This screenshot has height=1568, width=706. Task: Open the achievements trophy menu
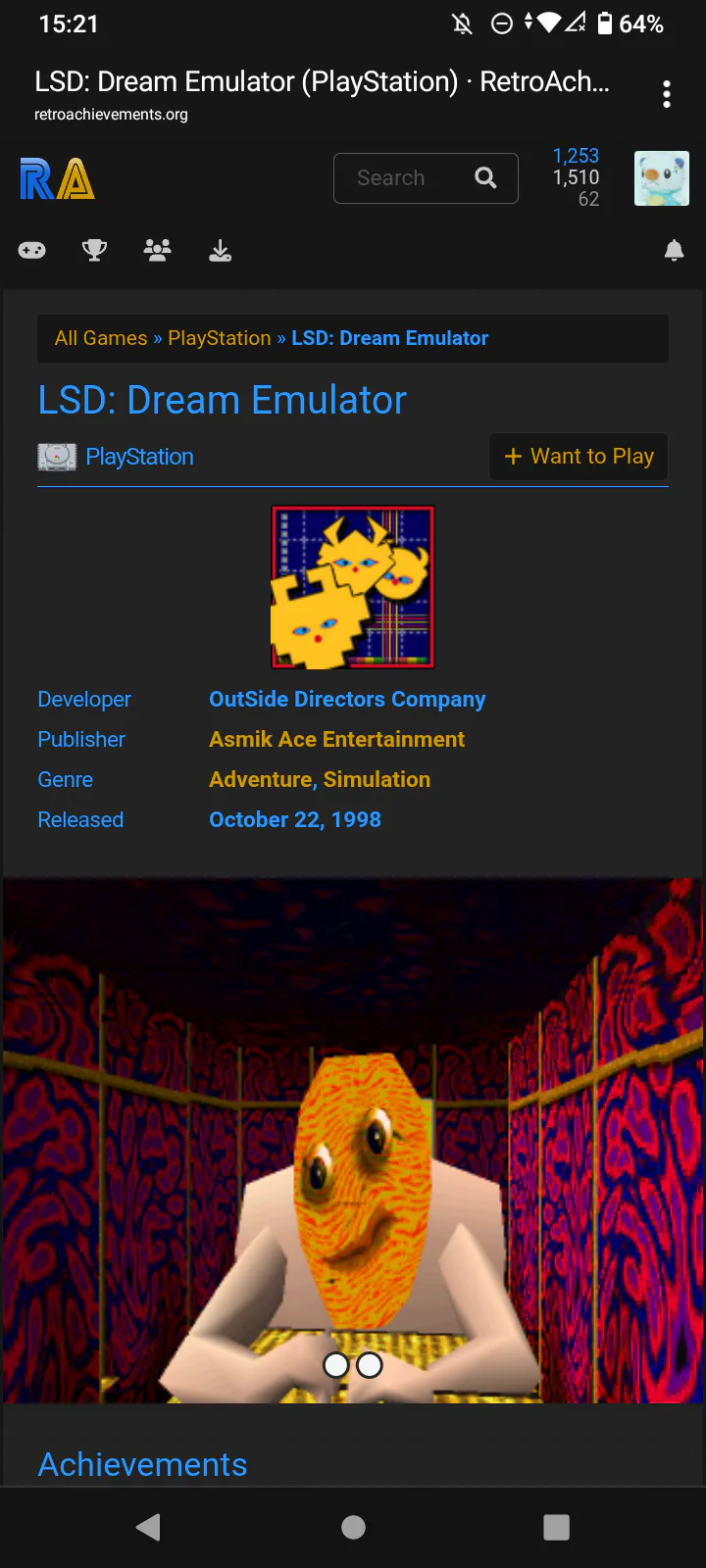point(94,251)
